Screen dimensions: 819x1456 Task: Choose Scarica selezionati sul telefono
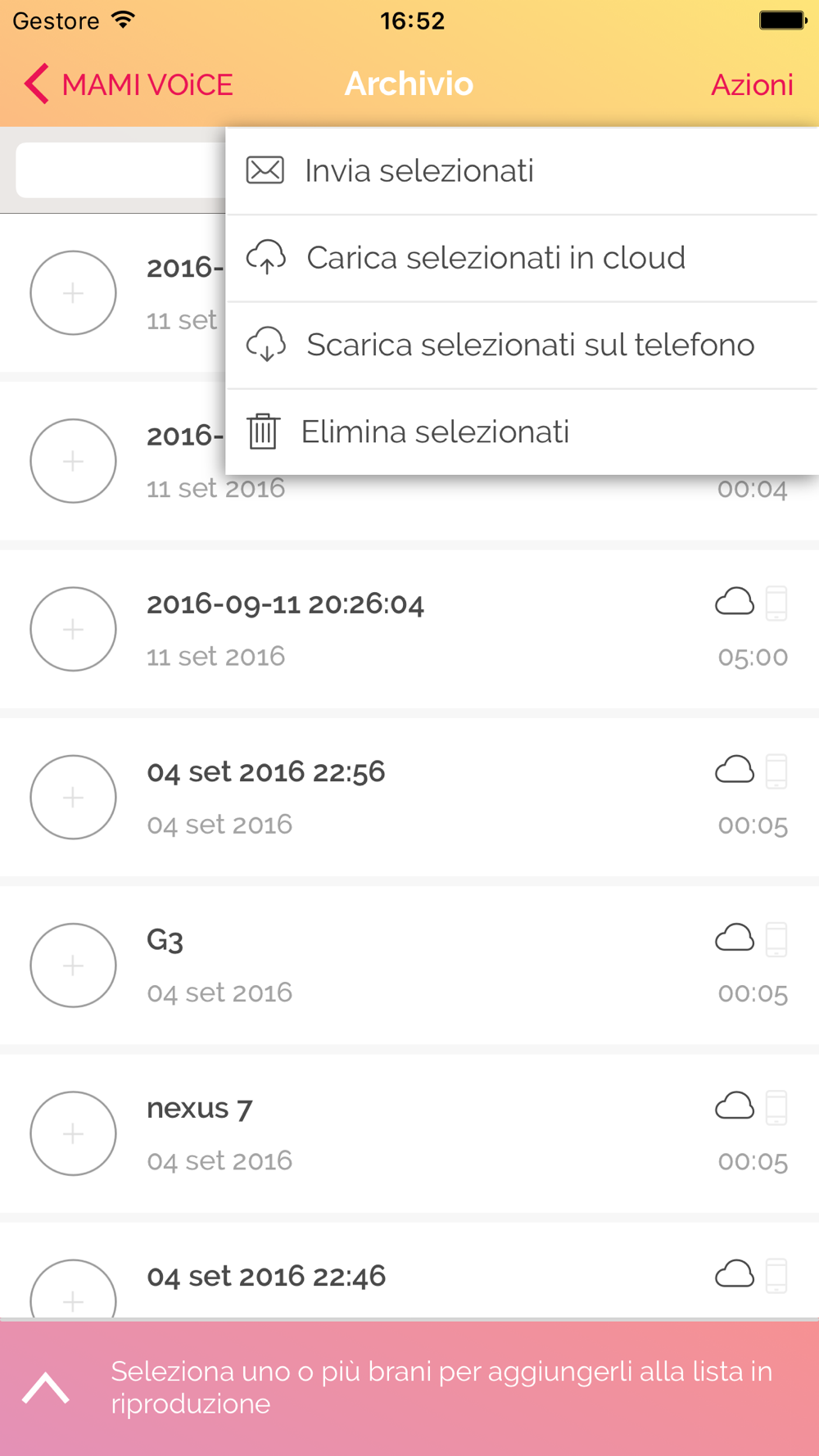pos(529,345)
